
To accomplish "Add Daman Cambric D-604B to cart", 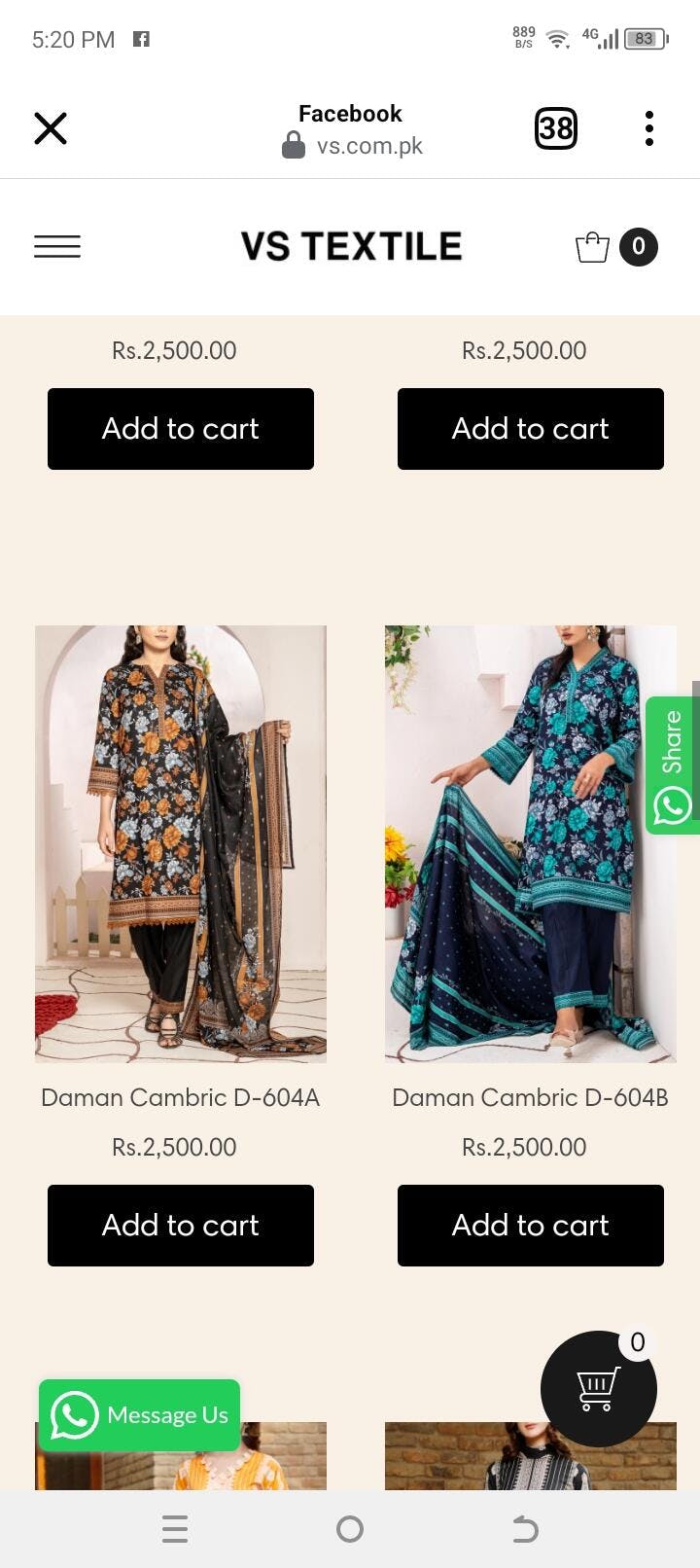I will pyautogui.click(x=531, y=1225).
